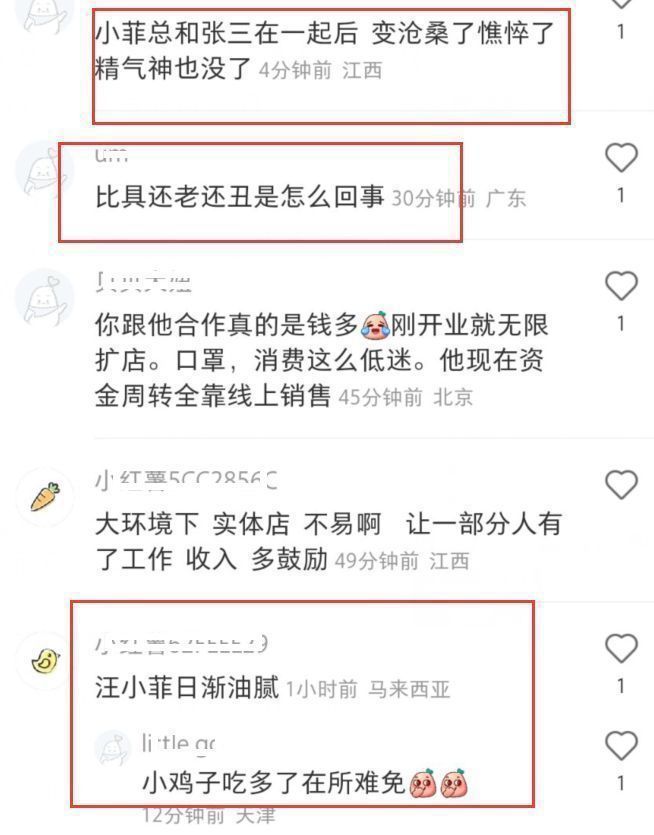Like the comment about 你跟他合作真的是钱多
The height and width of the screenshot is (835, 654).
click(622, 287)
